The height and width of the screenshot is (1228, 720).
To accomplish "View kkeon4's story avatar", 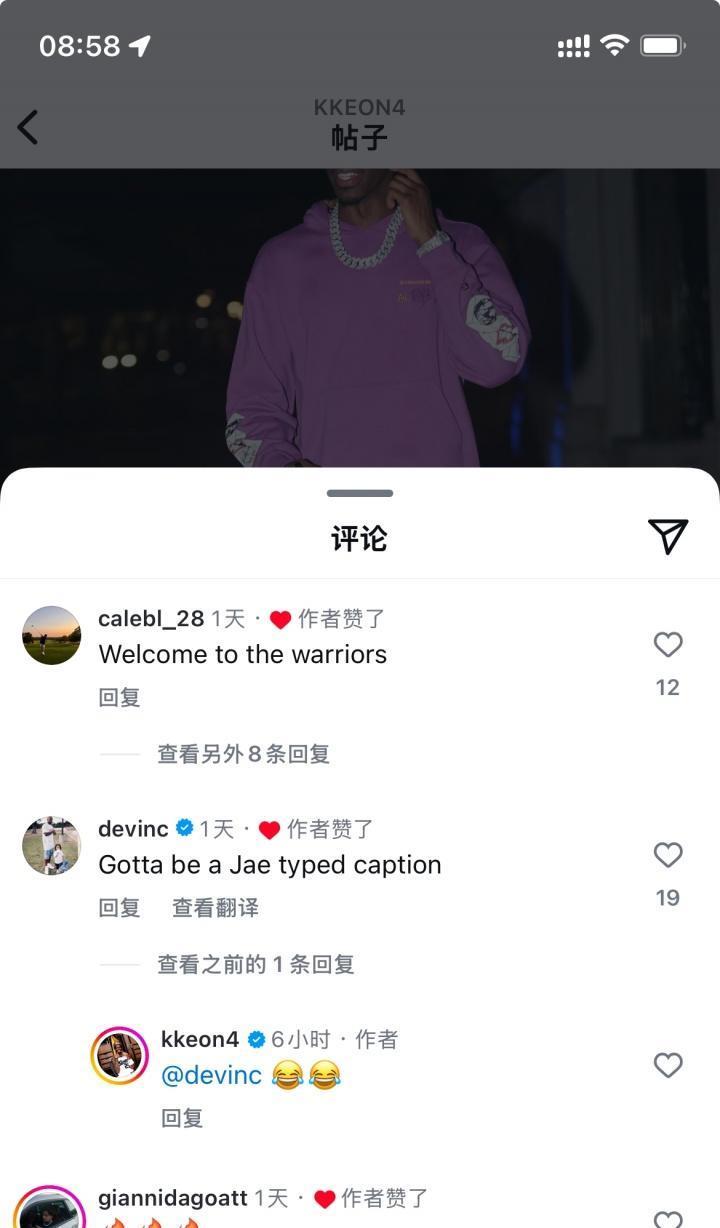I will click(x=120, y=1055).
